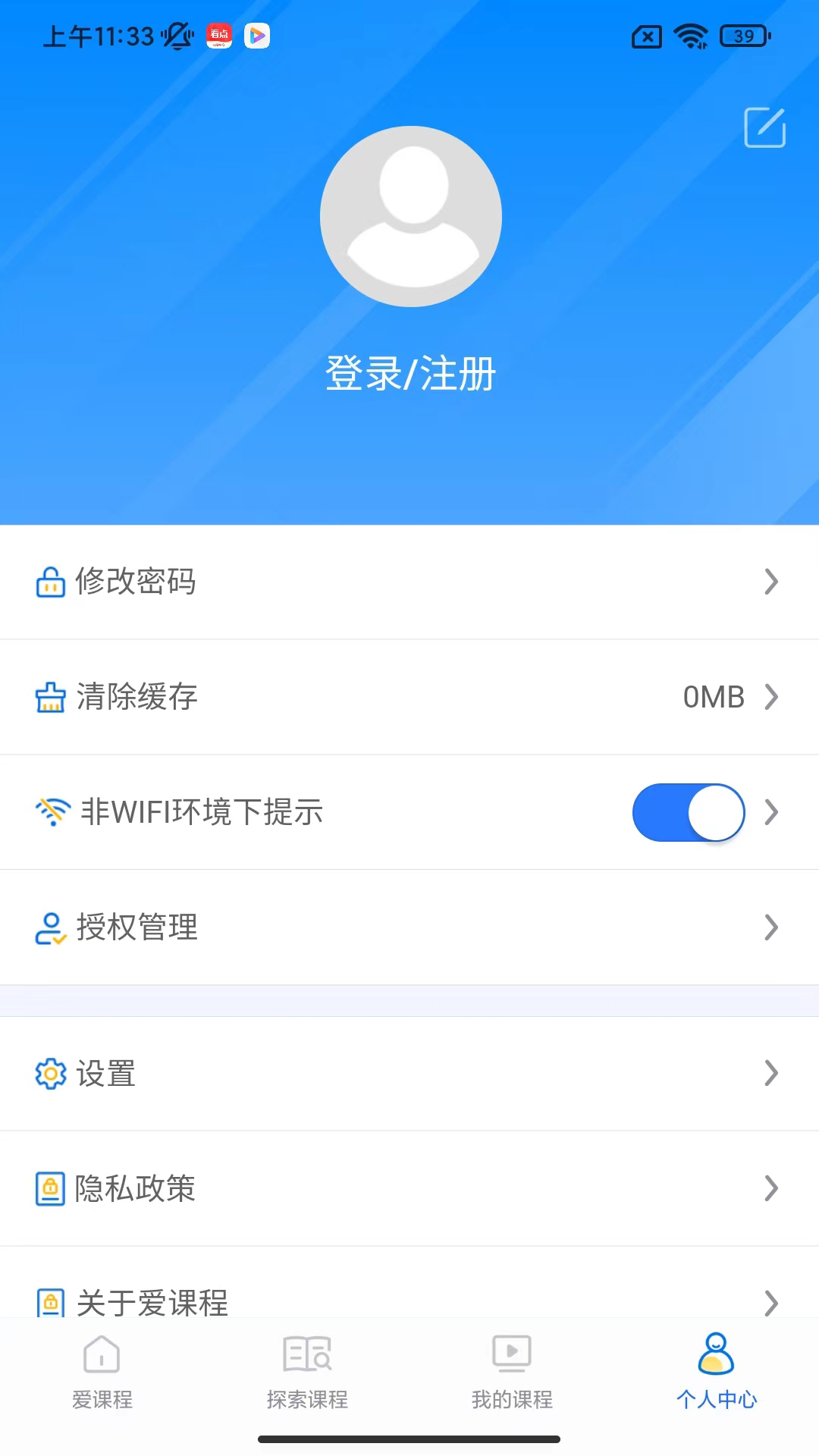The height and width of the screenshot is (1456, 819).
Task: Expand the 隐私政策 row chevron
Action: [x=772, y=1189]
